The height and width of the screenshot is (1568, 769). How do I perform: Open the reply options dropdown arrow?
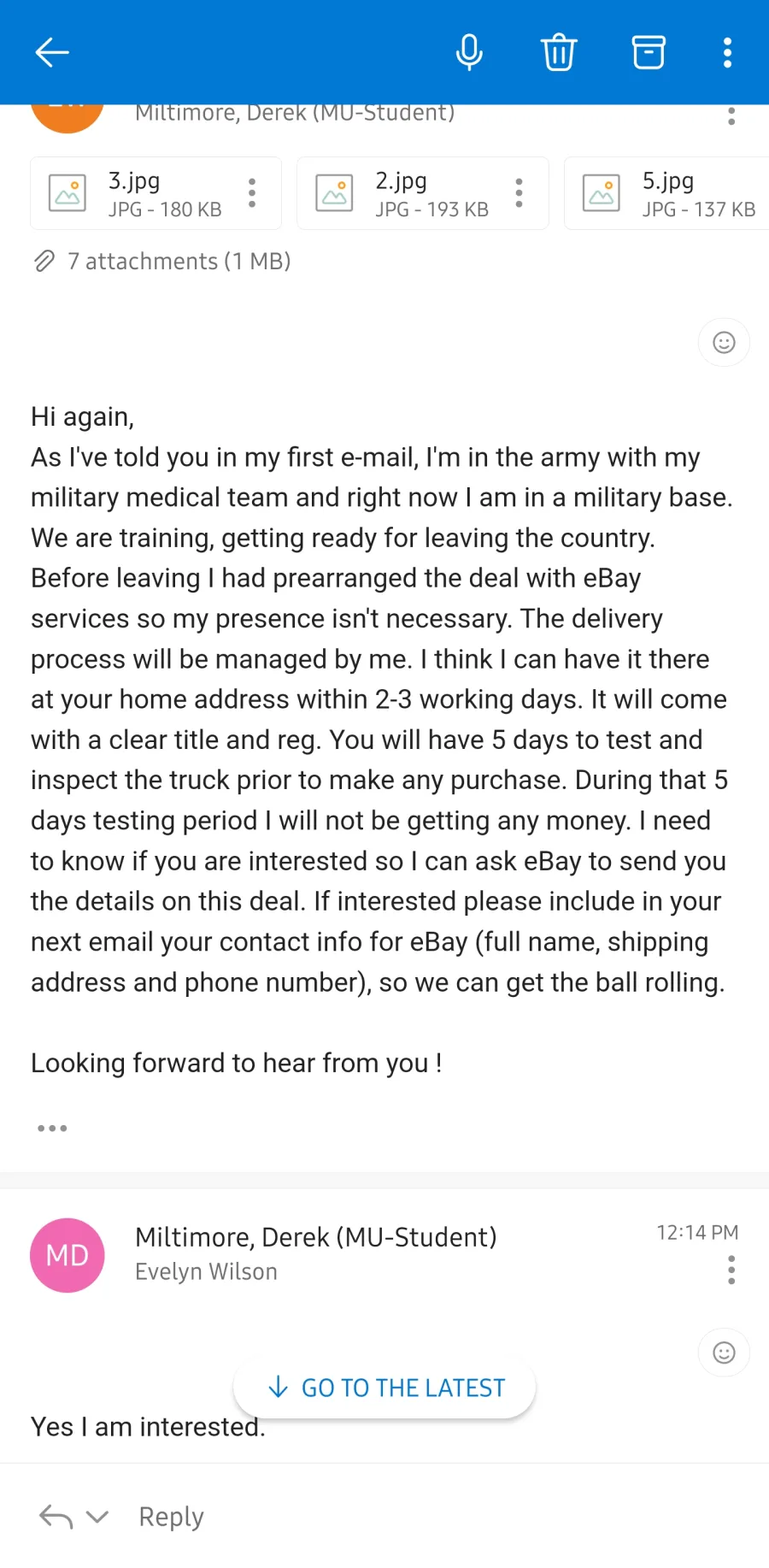[x=97, y=1517]
